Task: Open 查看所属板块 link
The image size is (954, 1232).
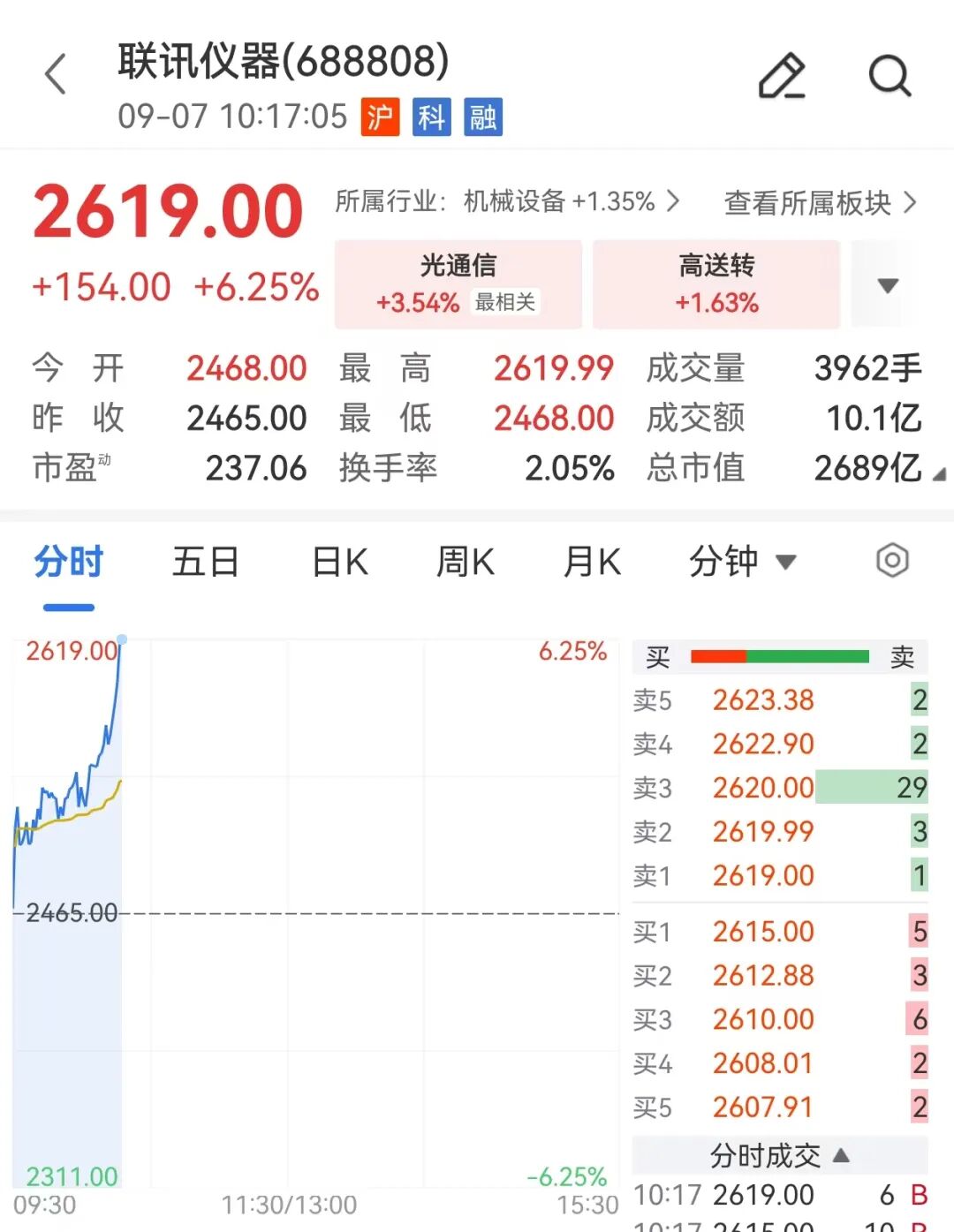Action: click(x=821, y=202)
